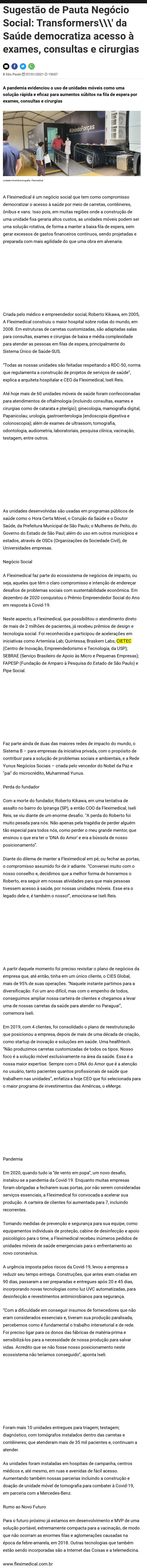Share the article on Twitter
The width and height of the screenshot is (147, 1568).
(23, 66)
